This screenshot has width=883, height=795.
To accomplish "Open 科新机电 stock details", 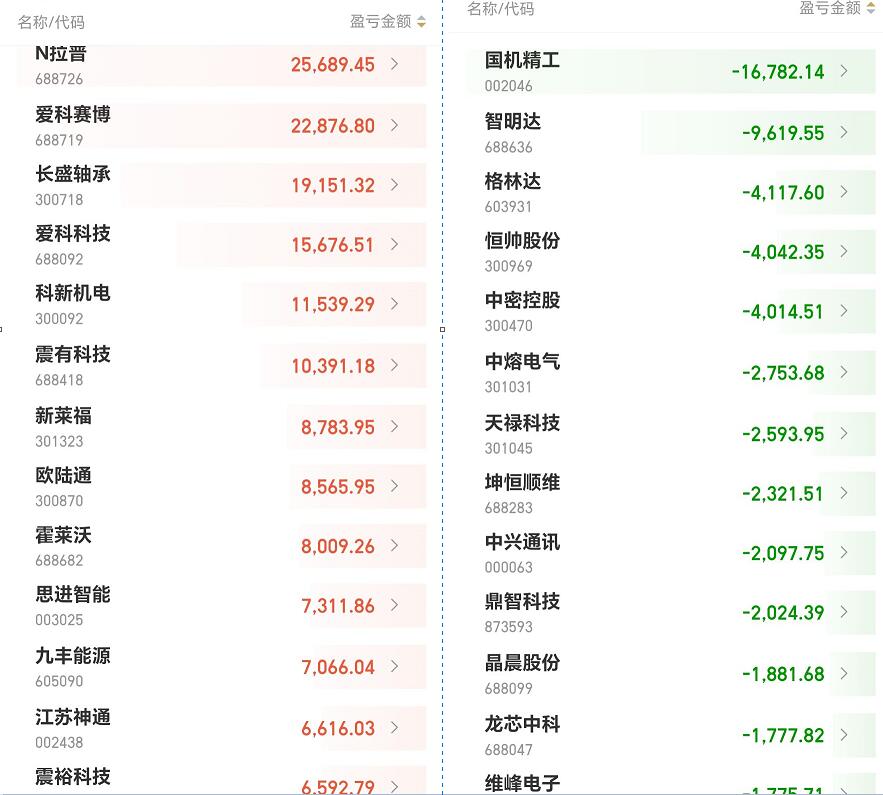I will coord(221,304).
